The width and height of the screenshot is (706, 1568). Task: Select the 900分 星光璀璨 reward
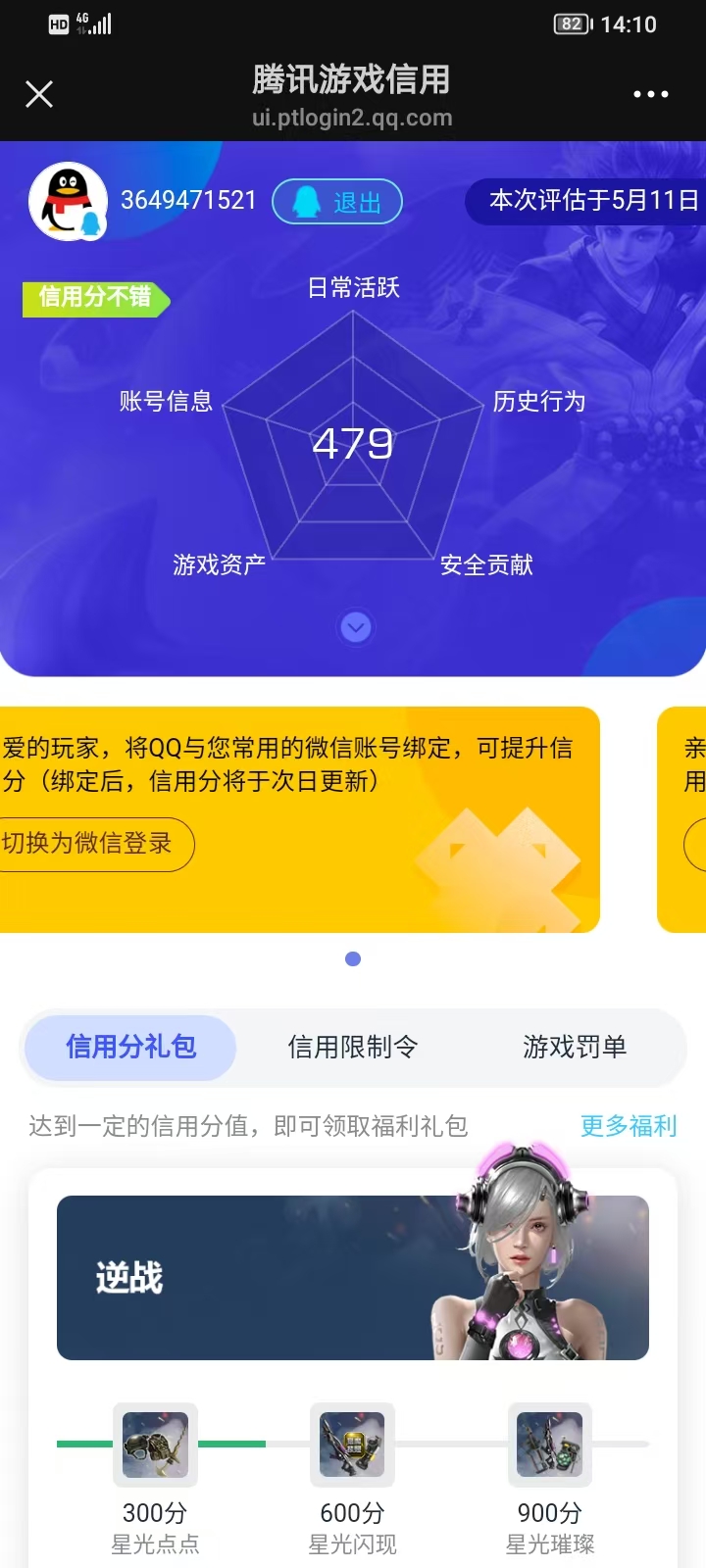549,1445
